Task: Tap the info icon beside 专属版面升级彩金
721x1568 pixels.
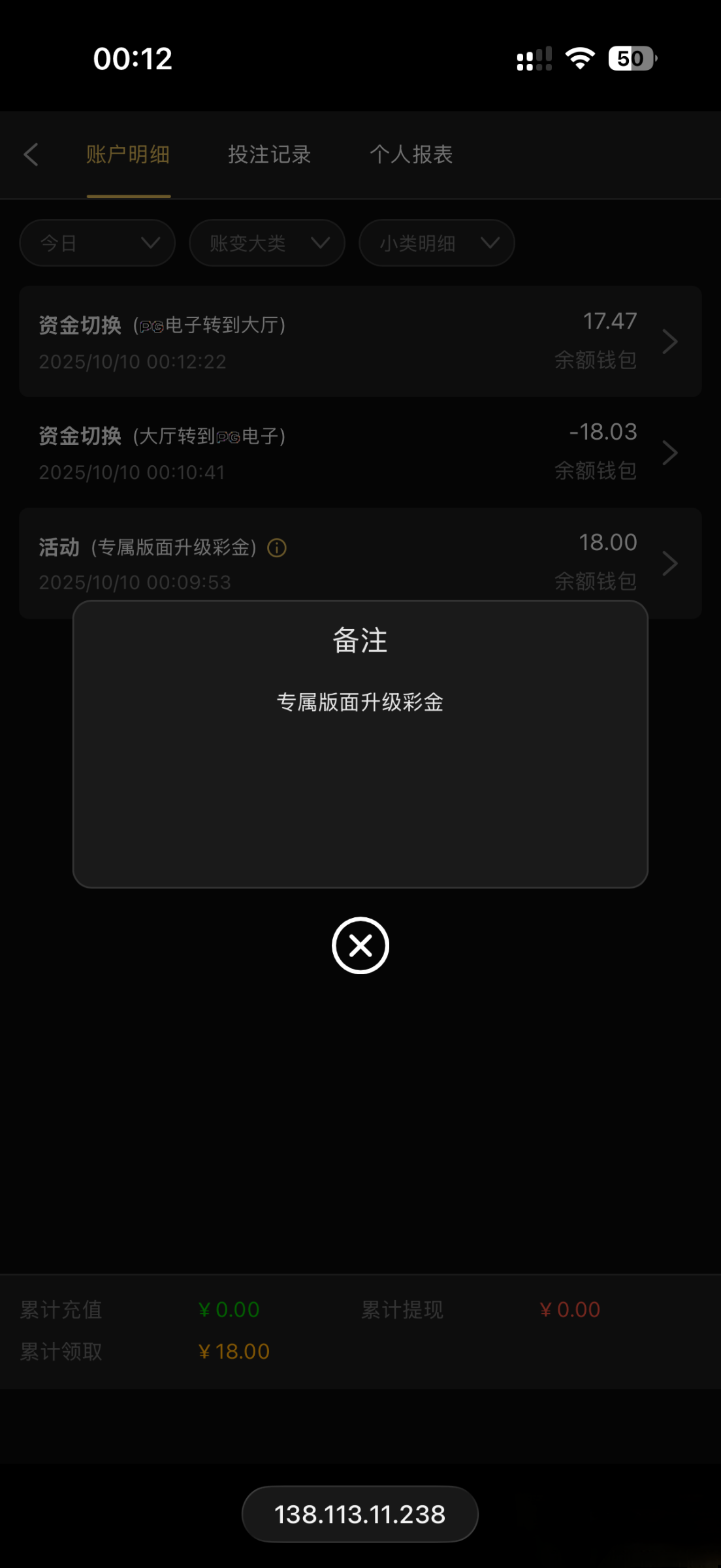Action: click(277, 547)
